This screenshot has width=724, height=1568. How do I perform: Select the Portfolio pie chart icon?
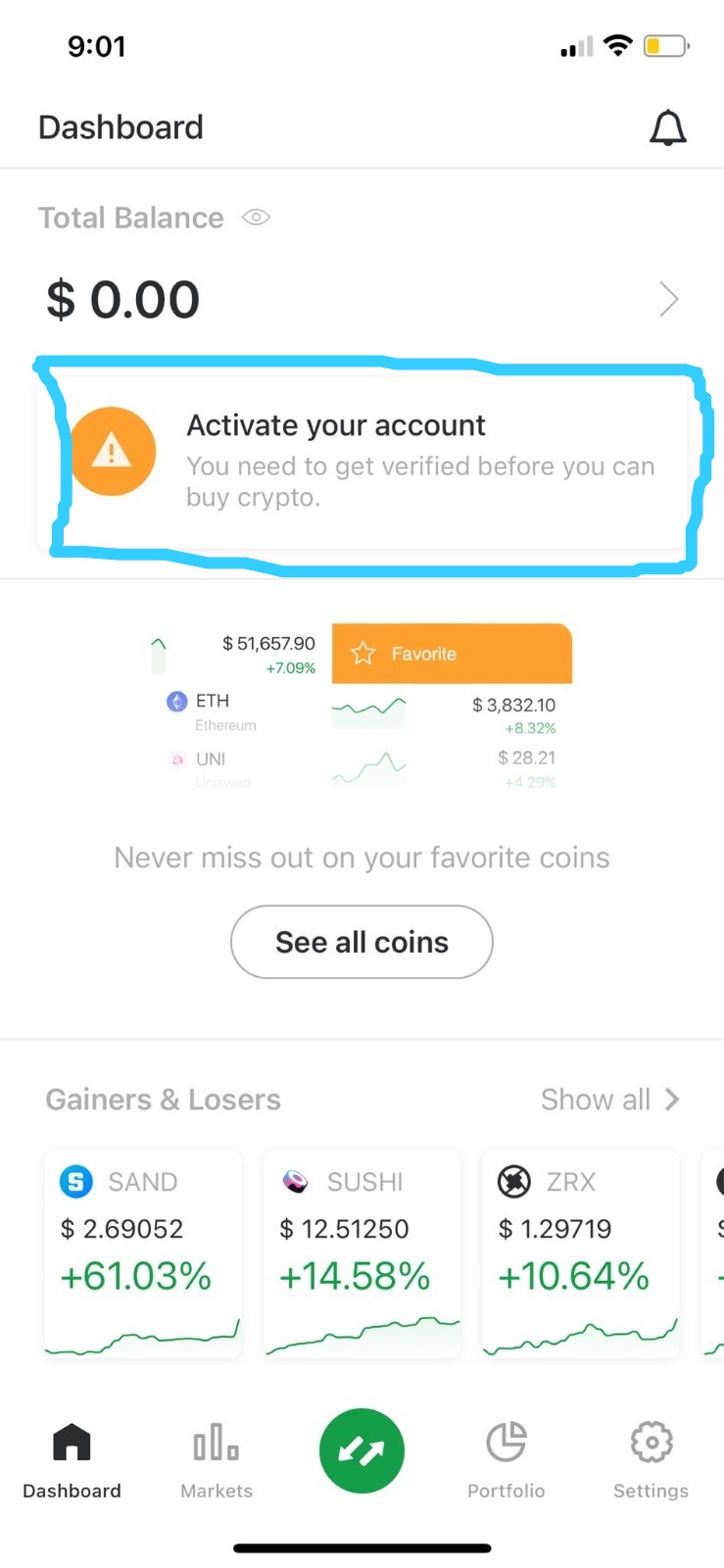506,1442
